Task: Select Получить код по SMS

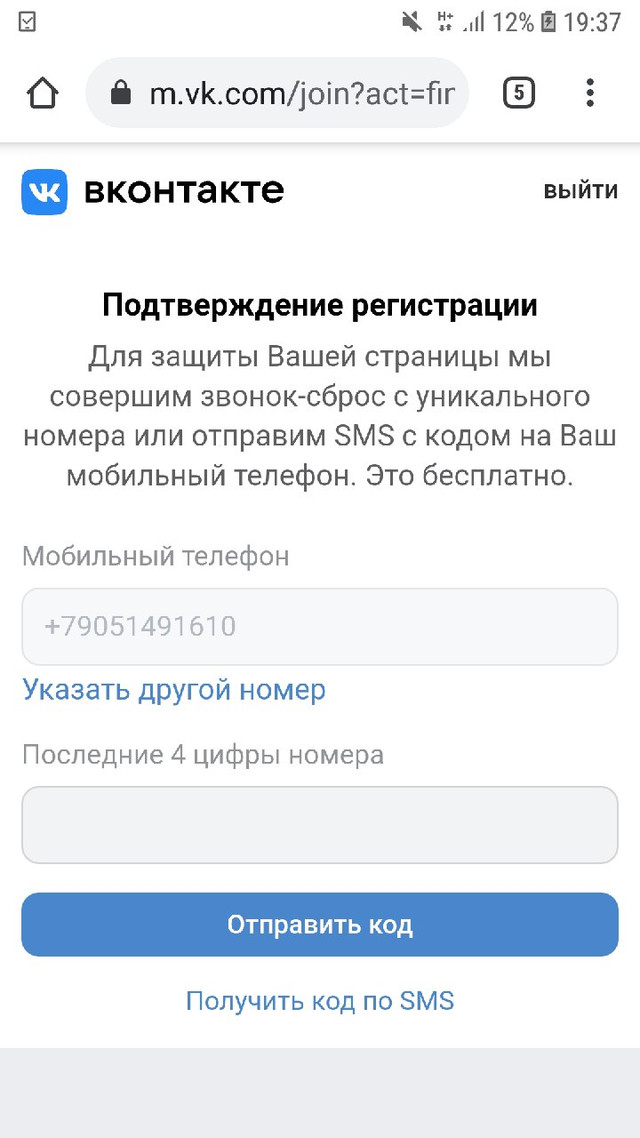Action: coord(320,1000)
